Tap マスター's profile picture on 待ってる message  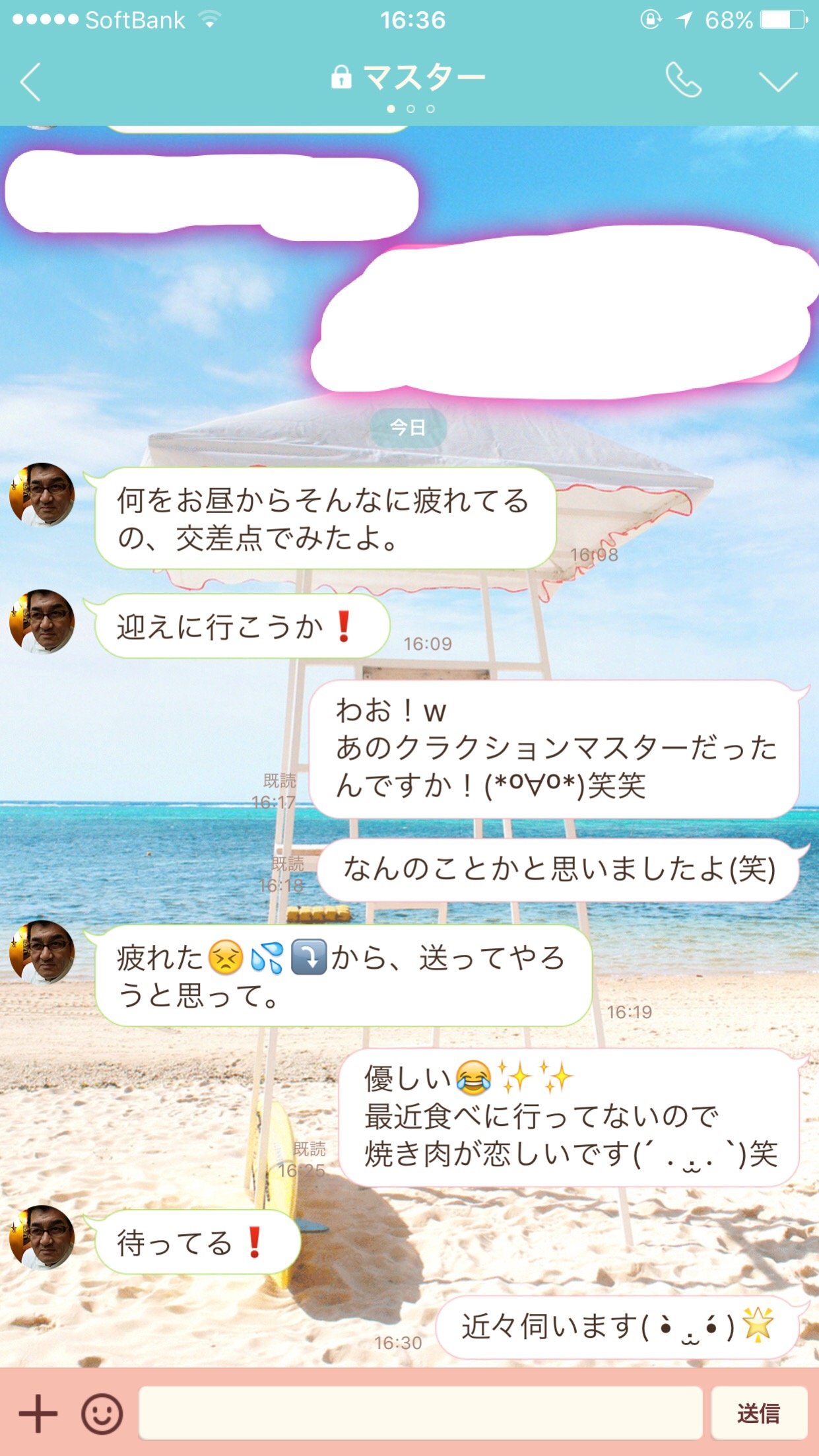(41, 1237)
